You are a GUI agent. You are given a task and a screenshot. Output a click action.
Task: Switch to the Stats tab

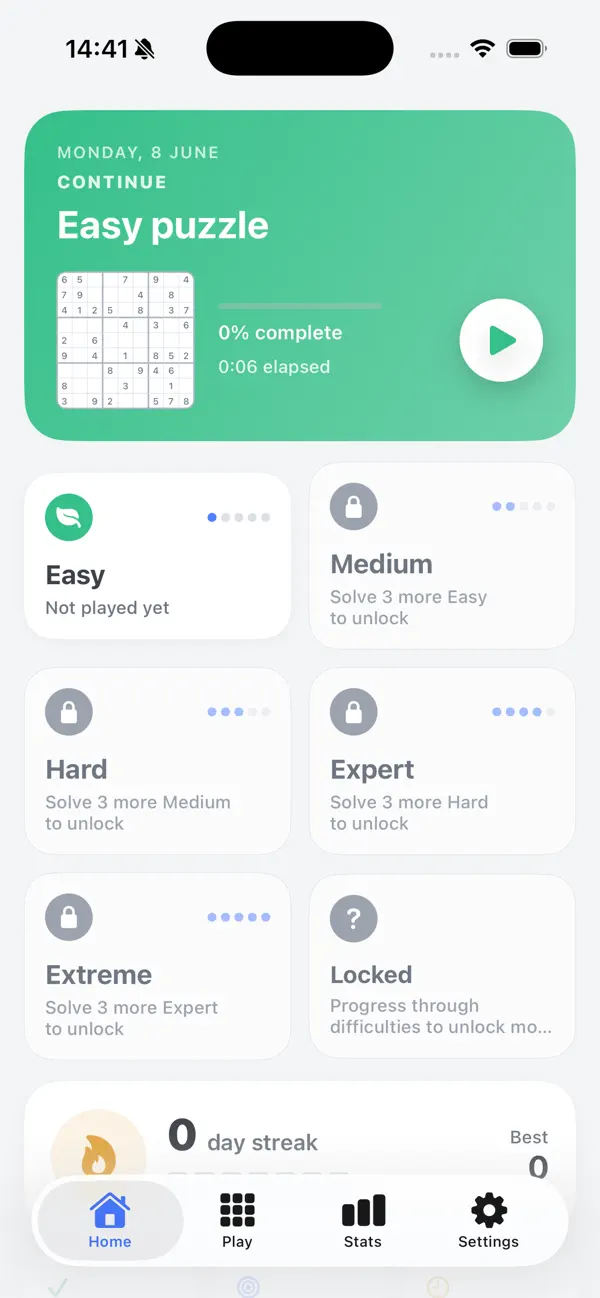362,1221
